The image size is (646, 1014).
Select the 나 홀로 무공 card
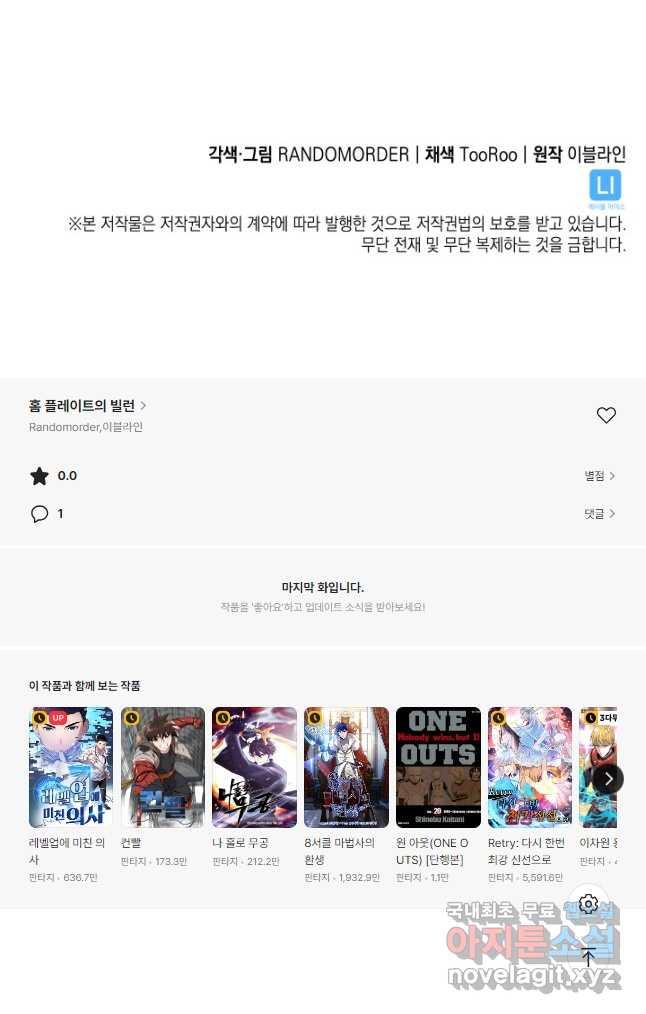254,768
